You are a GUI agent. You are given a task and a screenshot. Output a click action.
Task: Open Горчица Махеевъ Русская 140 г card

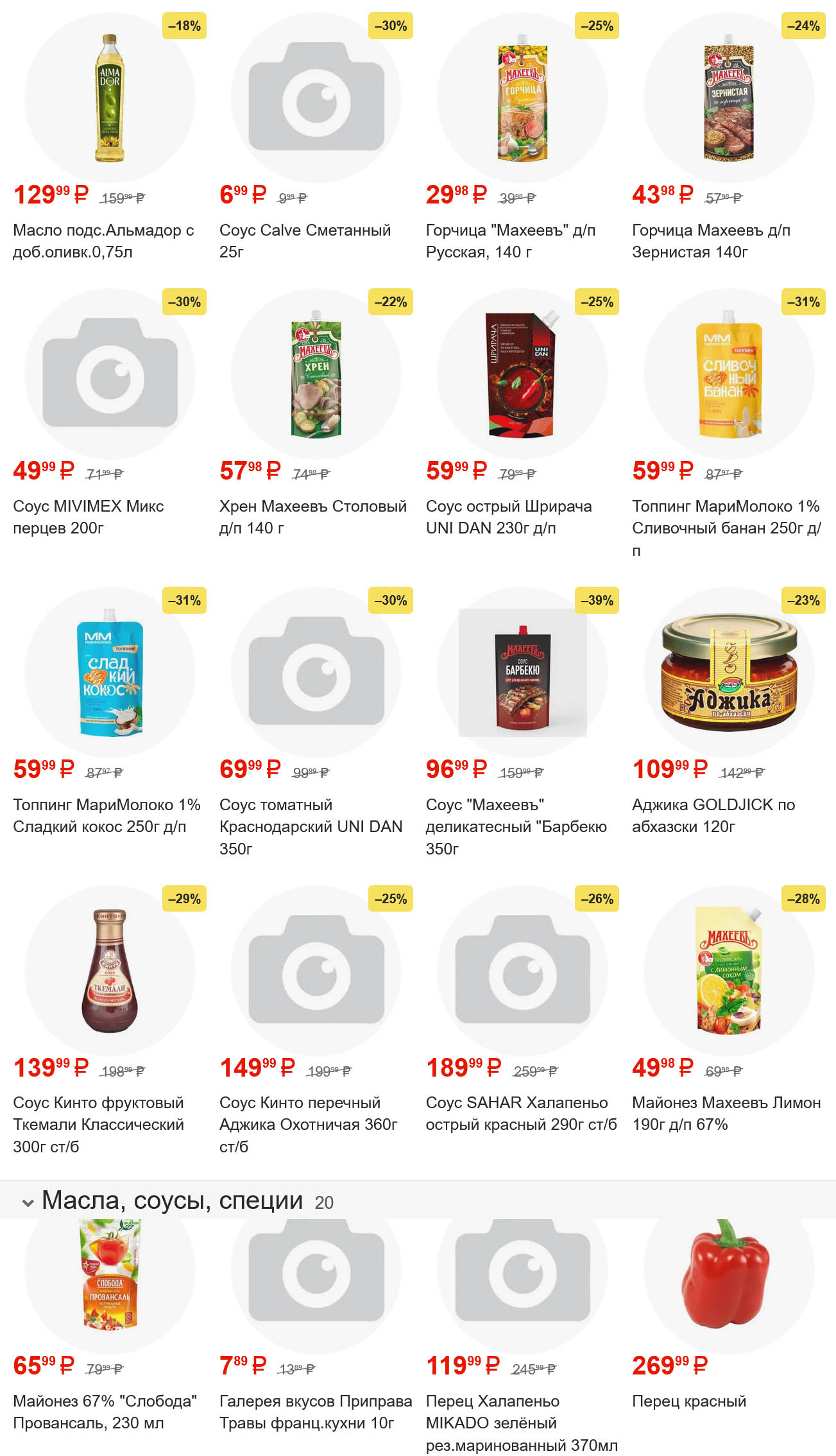522,98
